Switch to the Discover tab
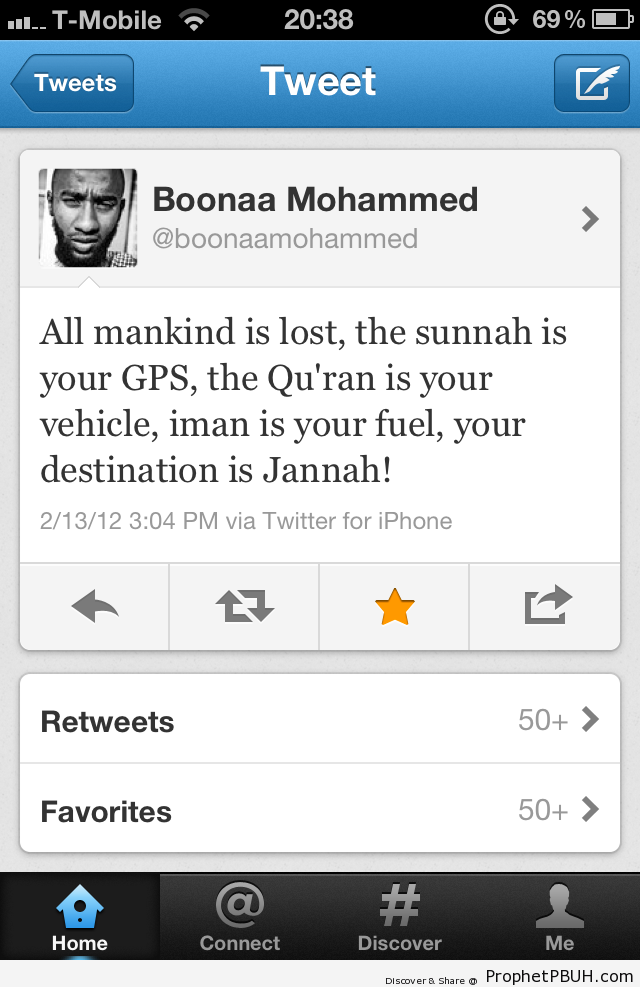The width and height of the screenshot is (640, 987). coord(400,918)
